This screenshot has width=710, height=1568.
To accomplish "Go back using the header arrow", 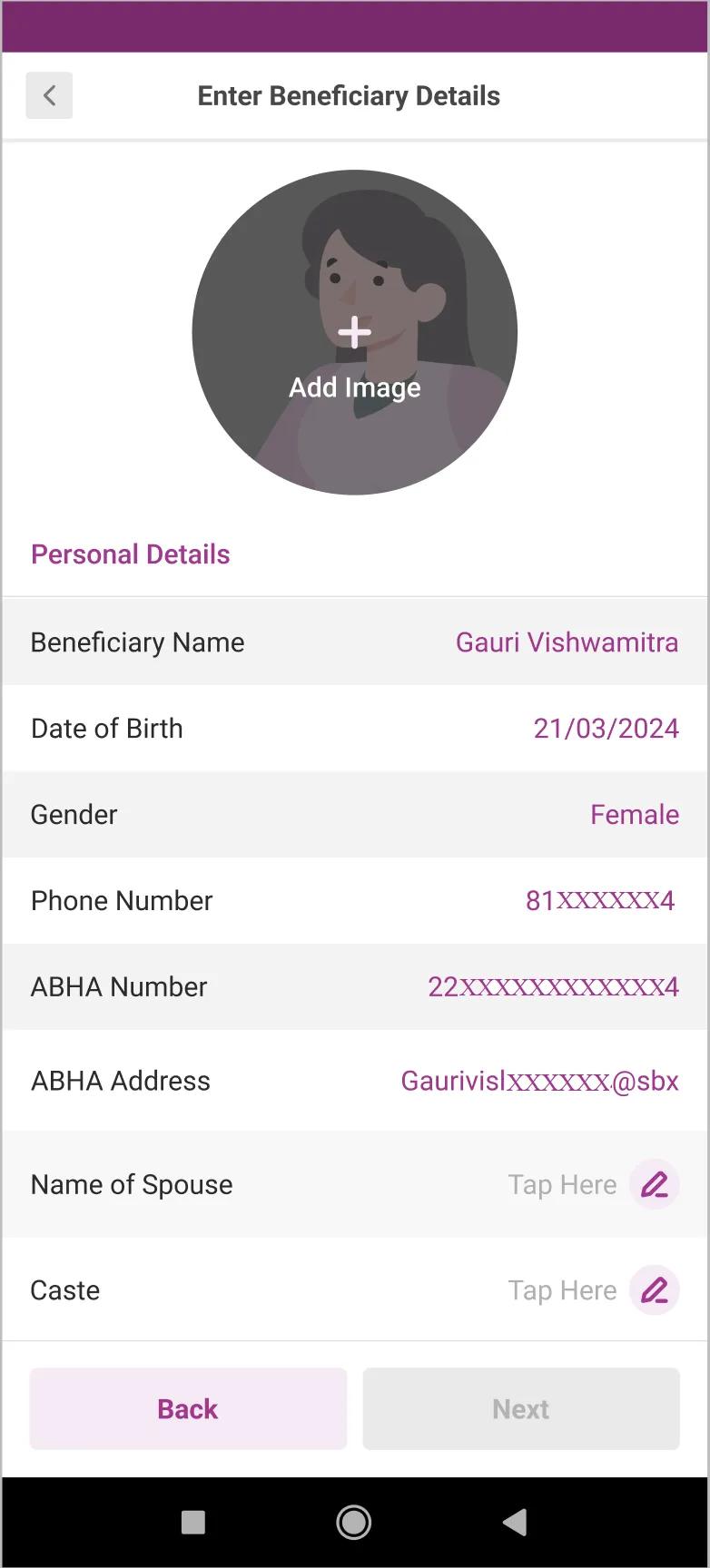I will point(49,95).
